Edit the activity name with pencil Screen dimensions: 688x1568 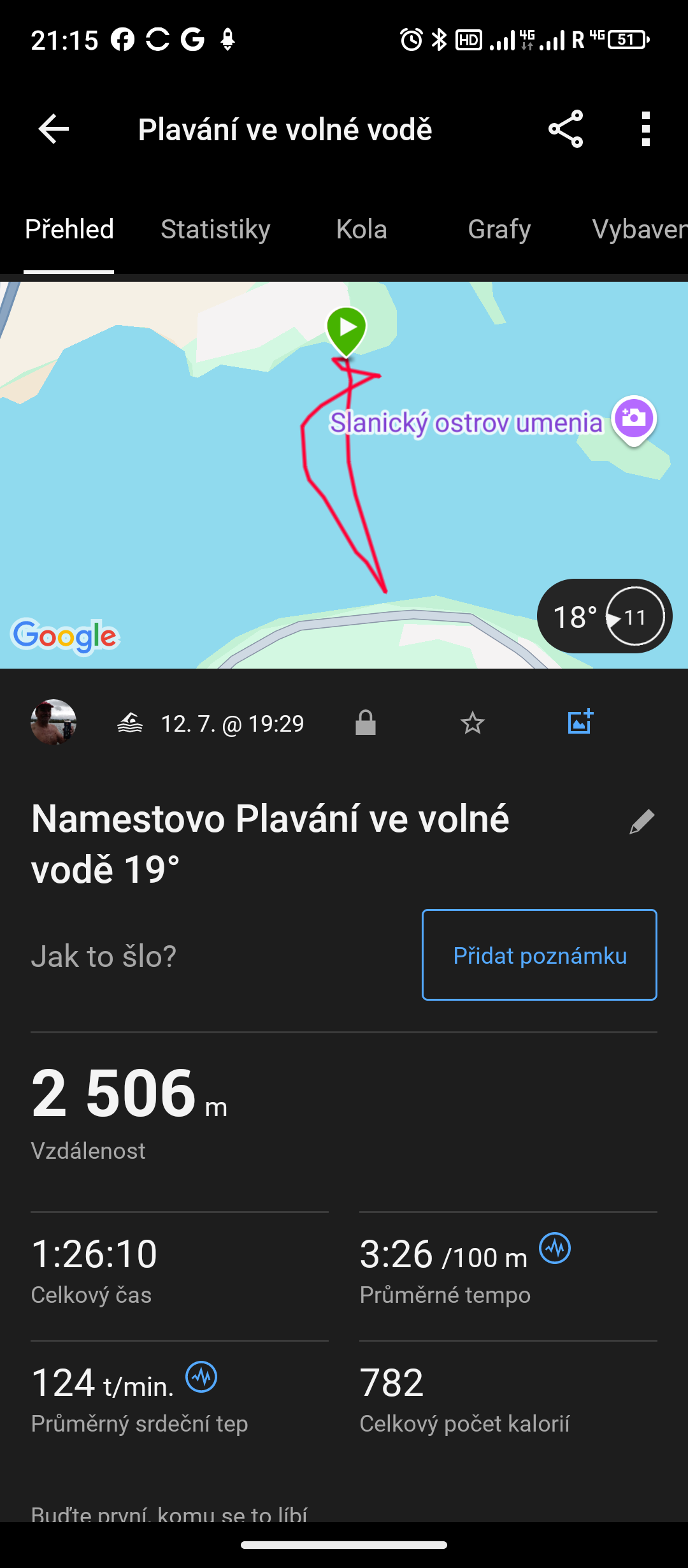(641, 822)
